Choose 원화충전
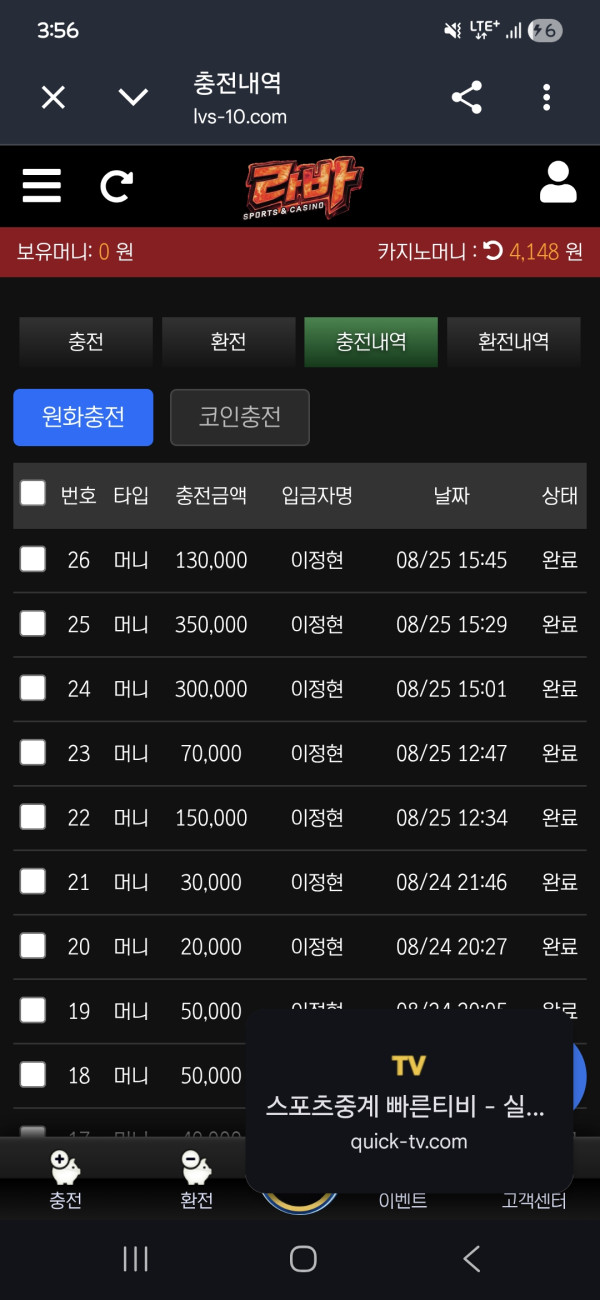 click(x=83, y=417)
